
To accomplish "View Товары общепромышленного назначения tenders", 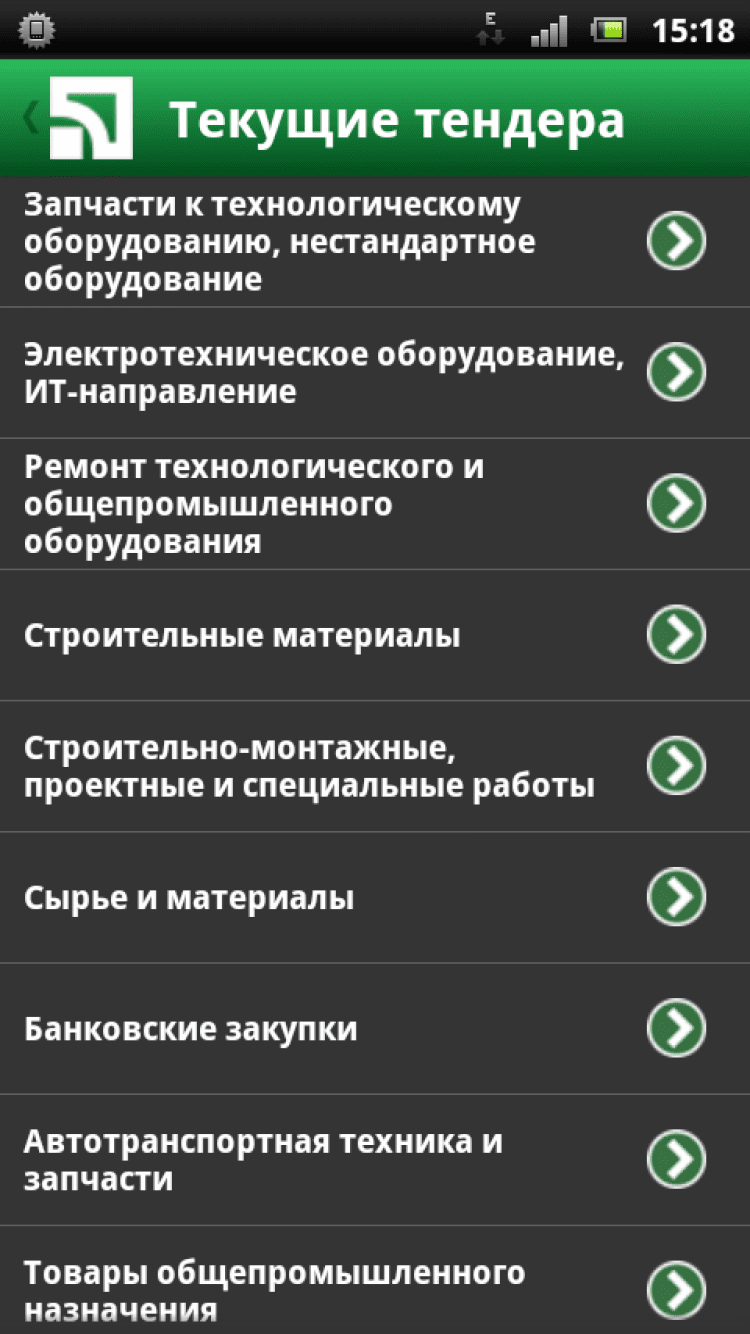I will click(330, 1289).
